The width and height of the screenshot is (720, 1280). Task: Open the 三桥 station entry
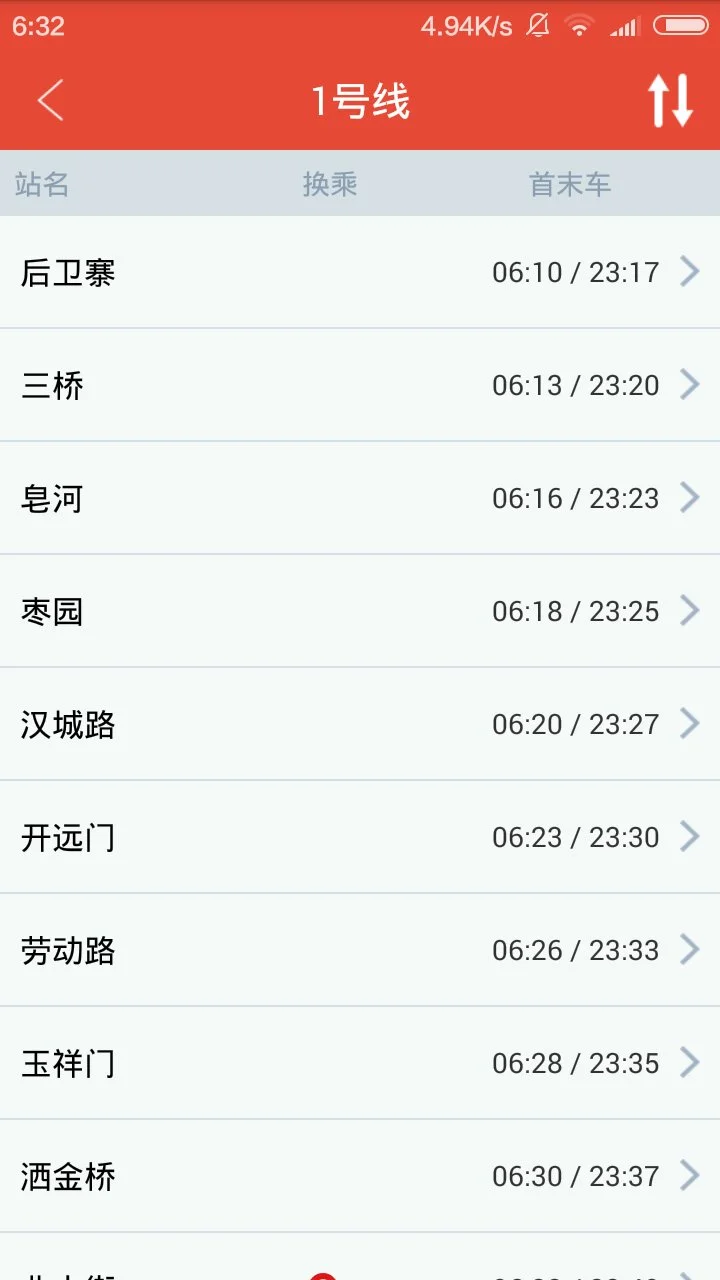[360, 385]
